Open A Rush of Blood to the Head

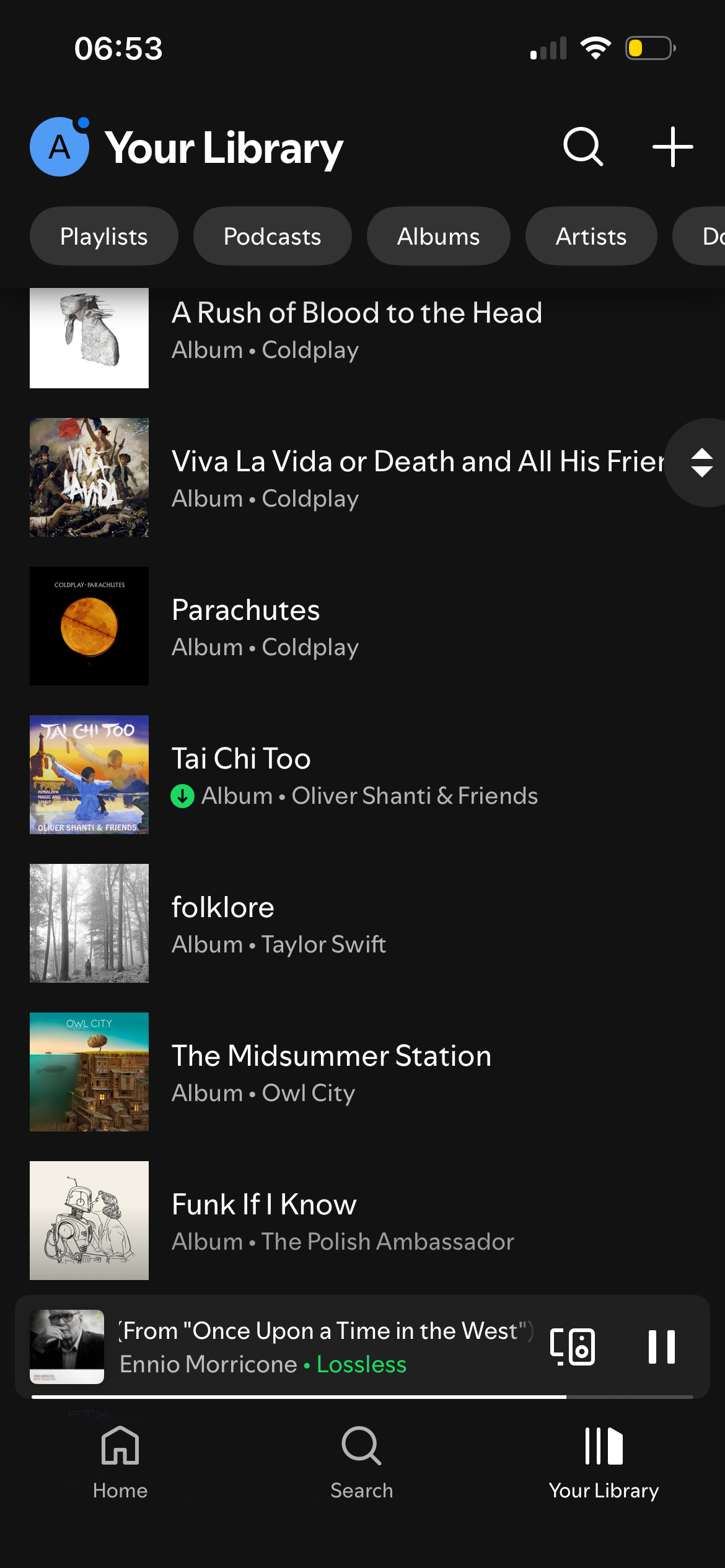coord(356,330)
